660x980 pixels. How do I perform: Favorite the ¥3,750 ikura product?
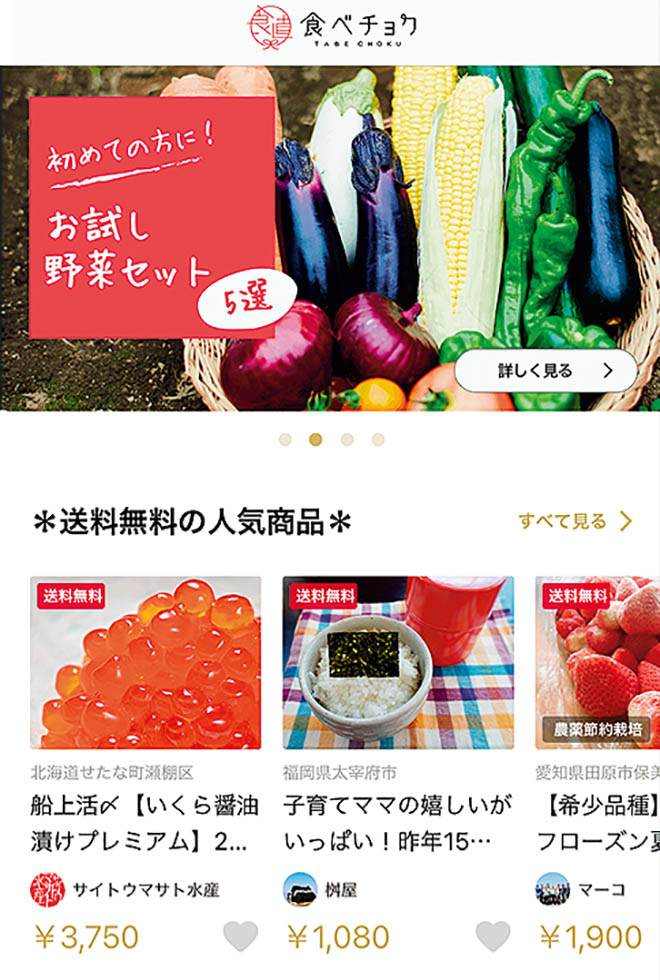pyautogui.click(x=240, y=937)
